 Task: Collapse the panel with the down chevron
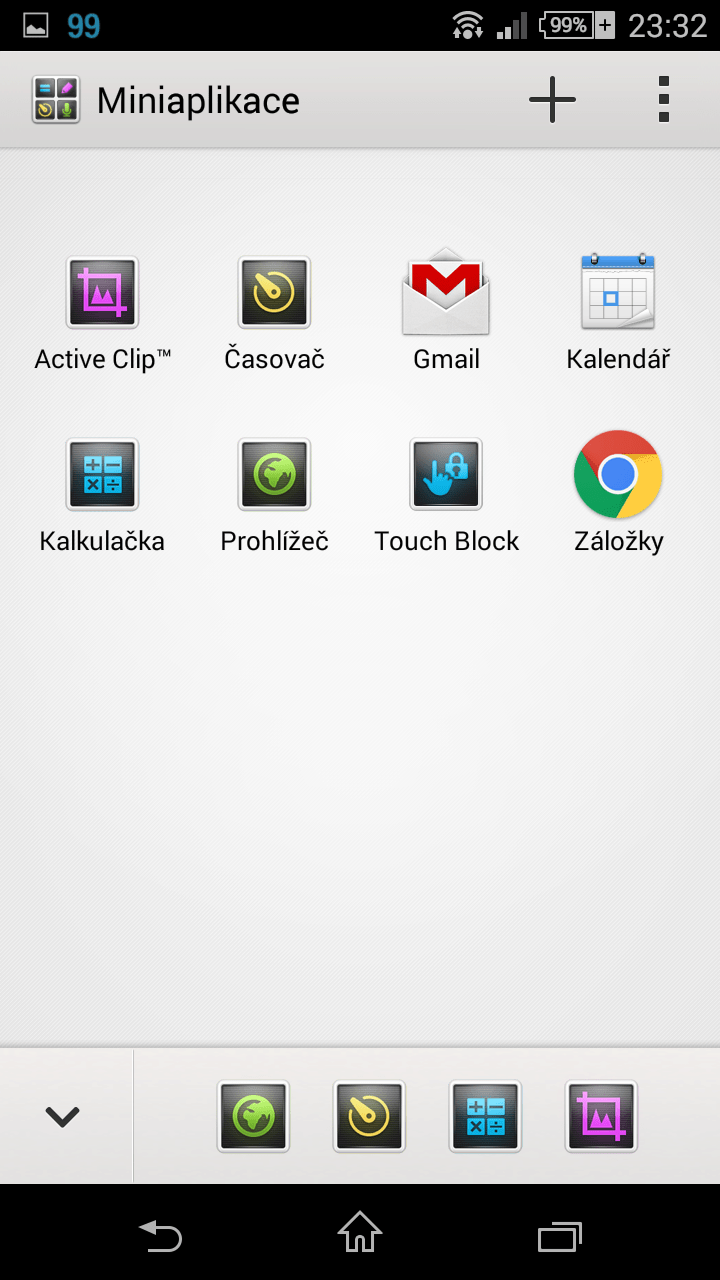(62, 1116)
